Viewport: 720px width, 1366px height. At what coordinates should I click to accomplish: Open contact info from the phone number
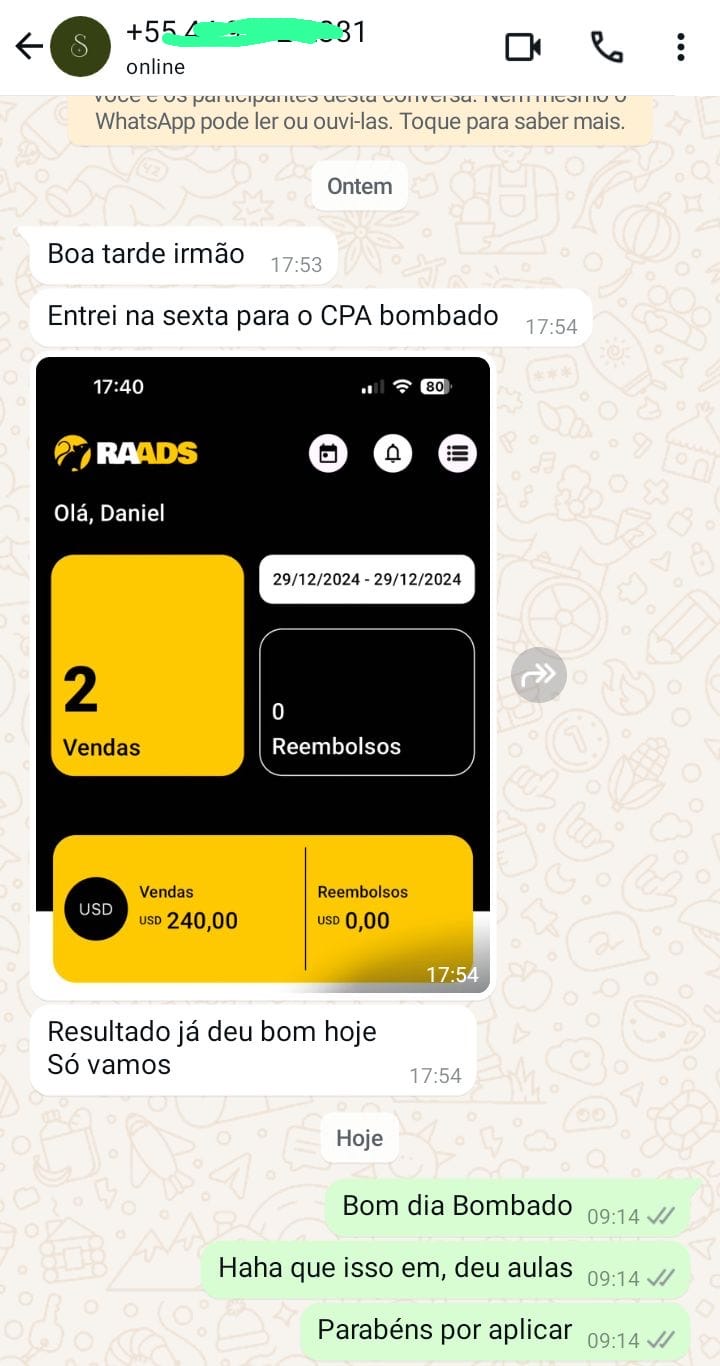click(x=245, y=33)
